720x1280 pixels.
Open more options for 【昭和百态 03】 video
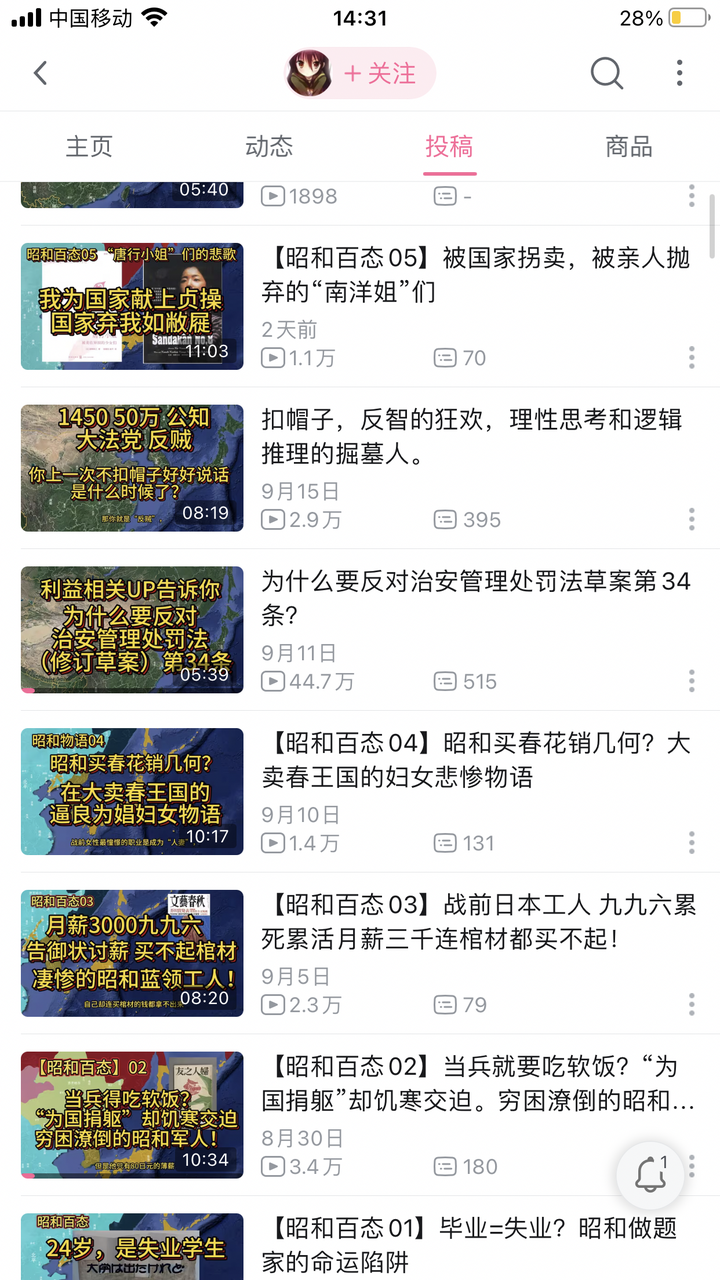coord(691,1005)
